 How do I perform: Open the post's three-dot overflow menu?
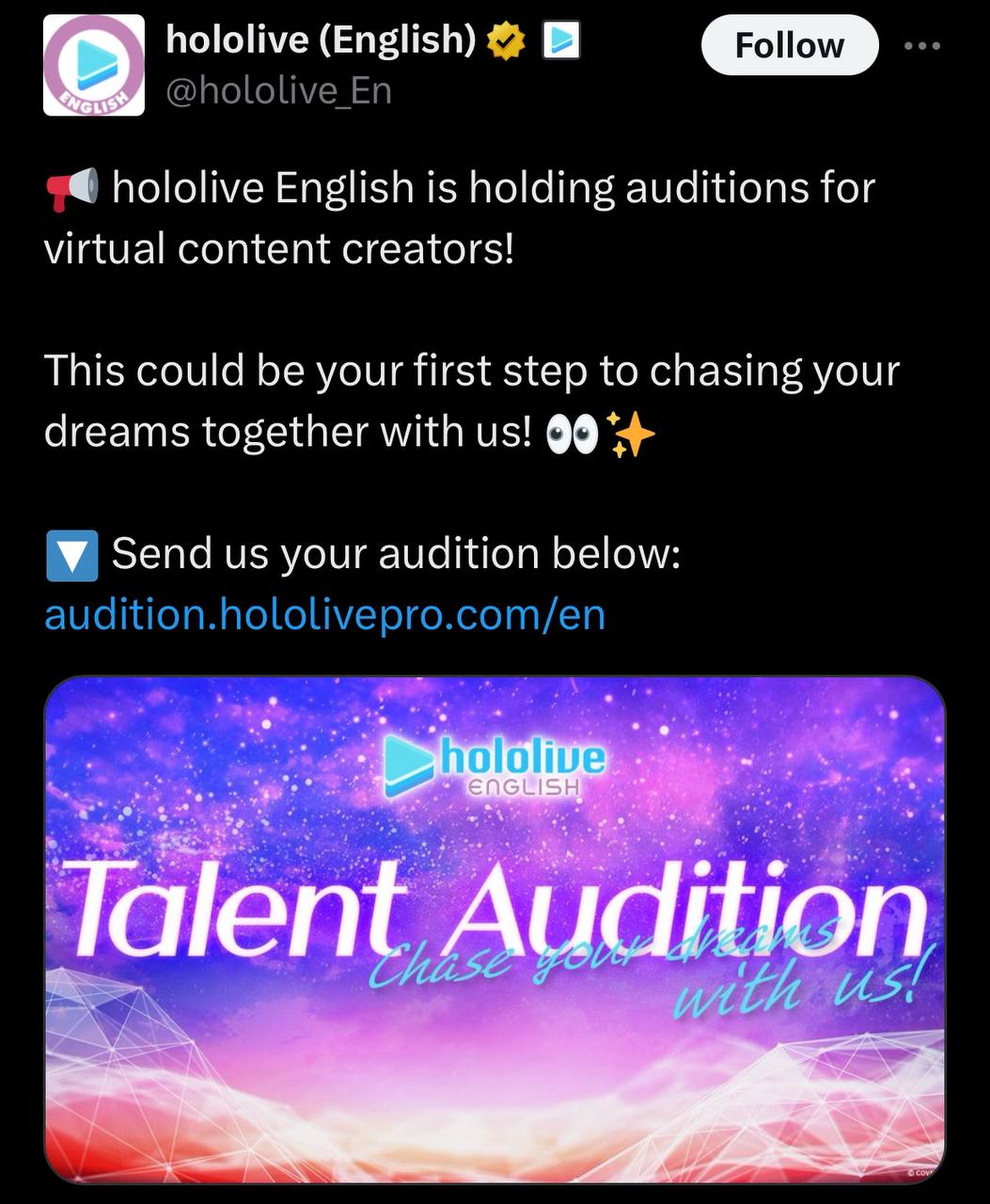pos(921,45)
